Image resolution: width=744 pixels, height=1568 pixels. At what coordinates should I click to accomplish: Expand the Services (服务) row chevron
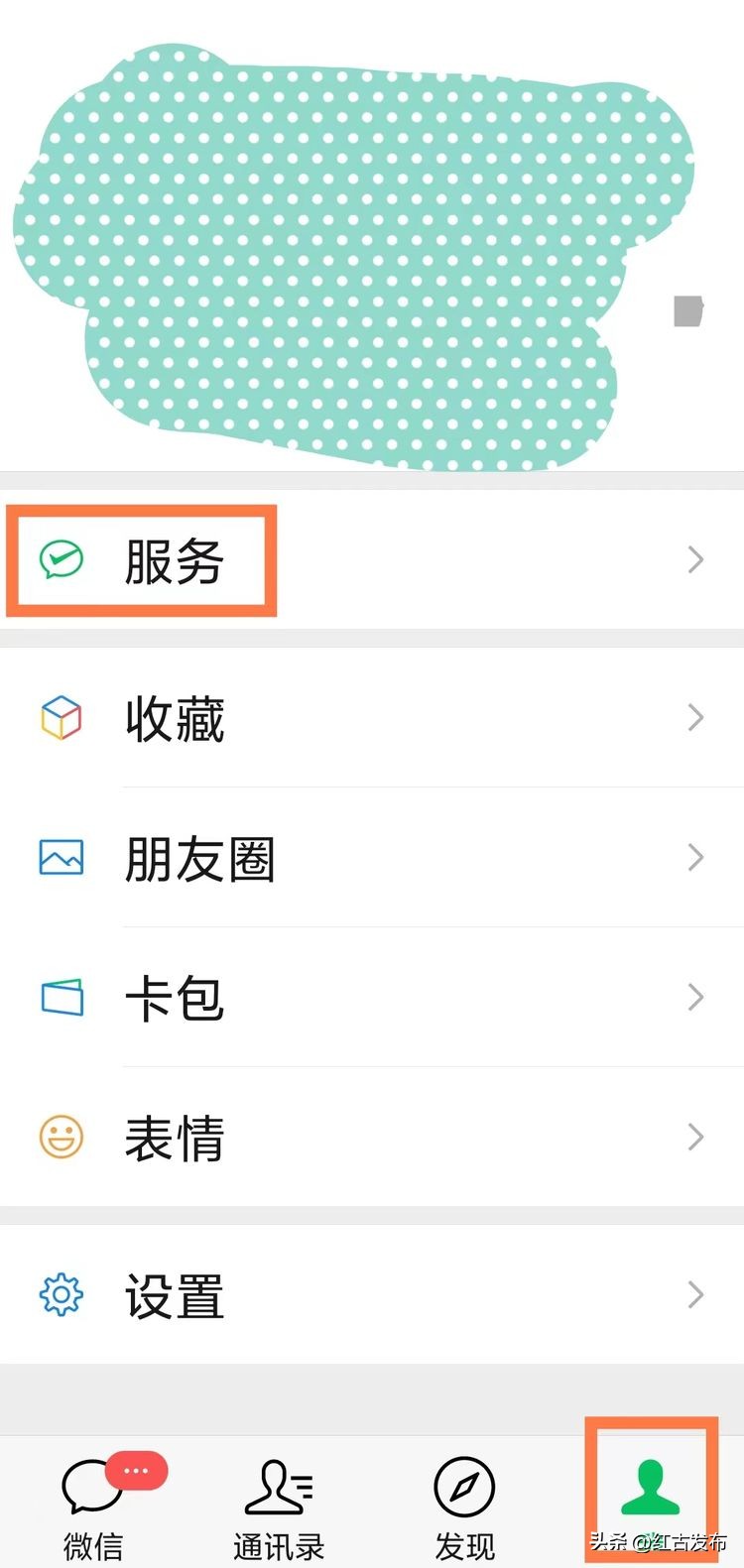click(x=694, y=560)
